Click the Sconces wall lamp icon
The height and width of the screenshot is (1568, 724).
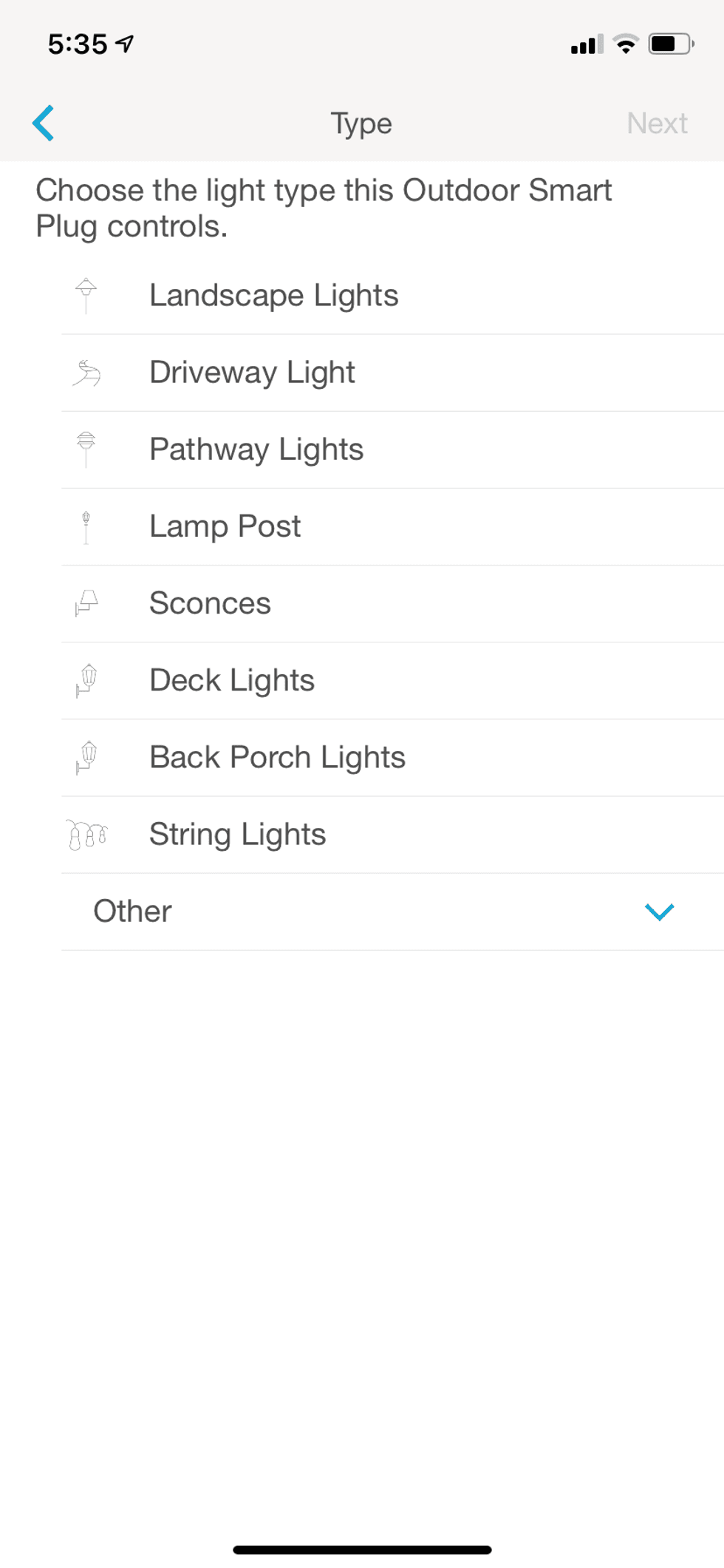86,603
